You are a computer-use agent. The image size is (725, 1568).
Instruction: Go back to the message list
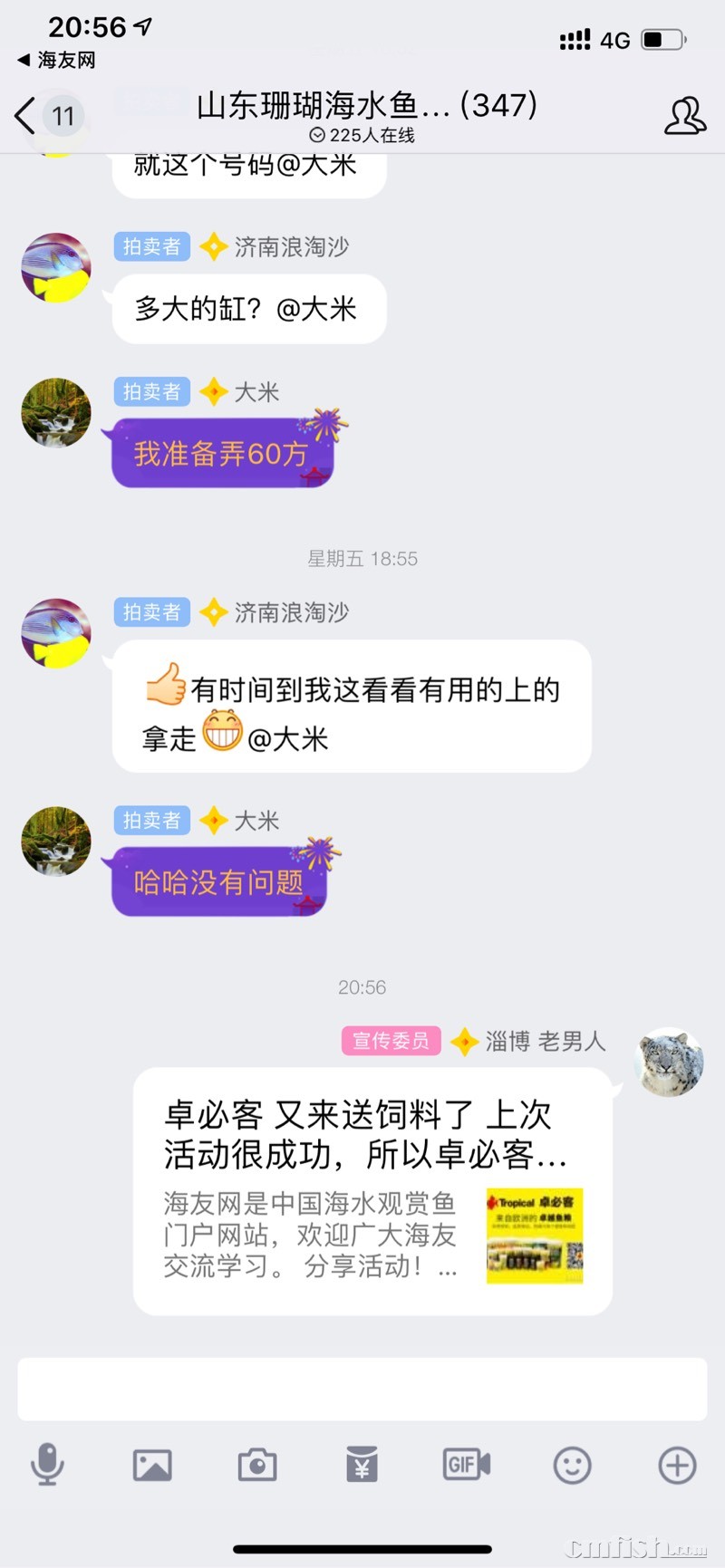[27, 116]
